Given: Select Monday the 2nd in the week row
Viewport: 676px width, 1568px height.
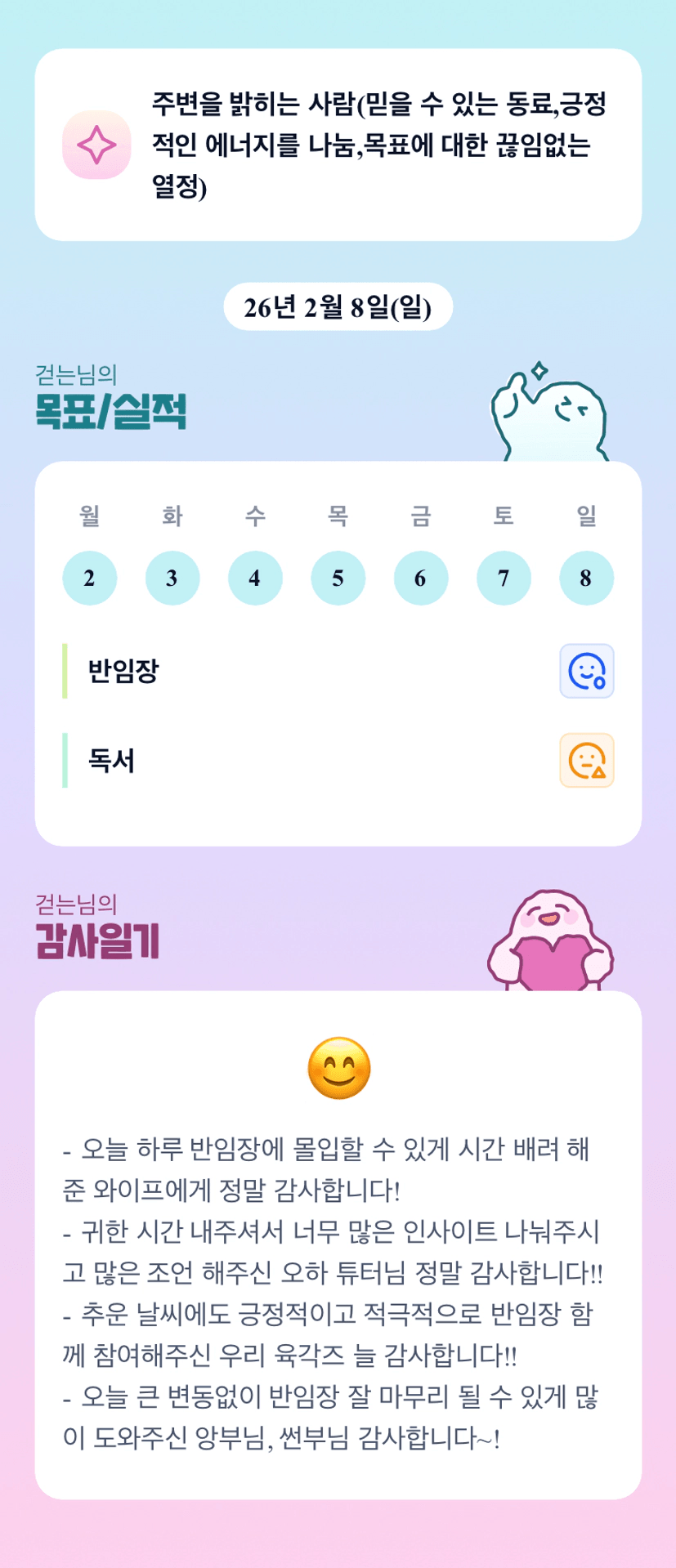Looking at the screenshot, I should click(x=90, y=578).
